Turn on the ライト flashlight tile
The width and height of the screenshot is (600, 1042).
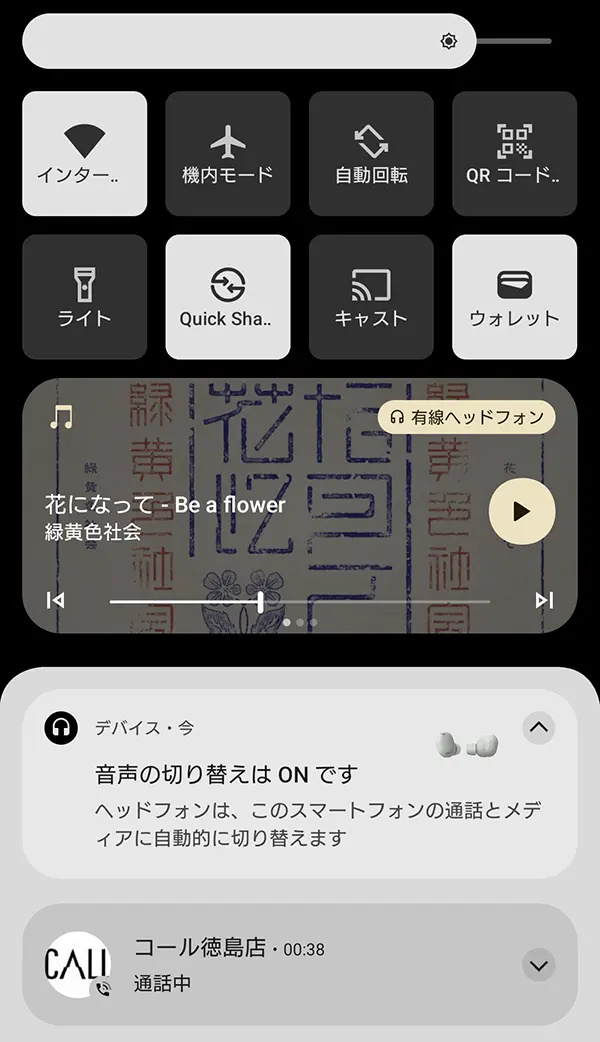[x=84, y=297]
